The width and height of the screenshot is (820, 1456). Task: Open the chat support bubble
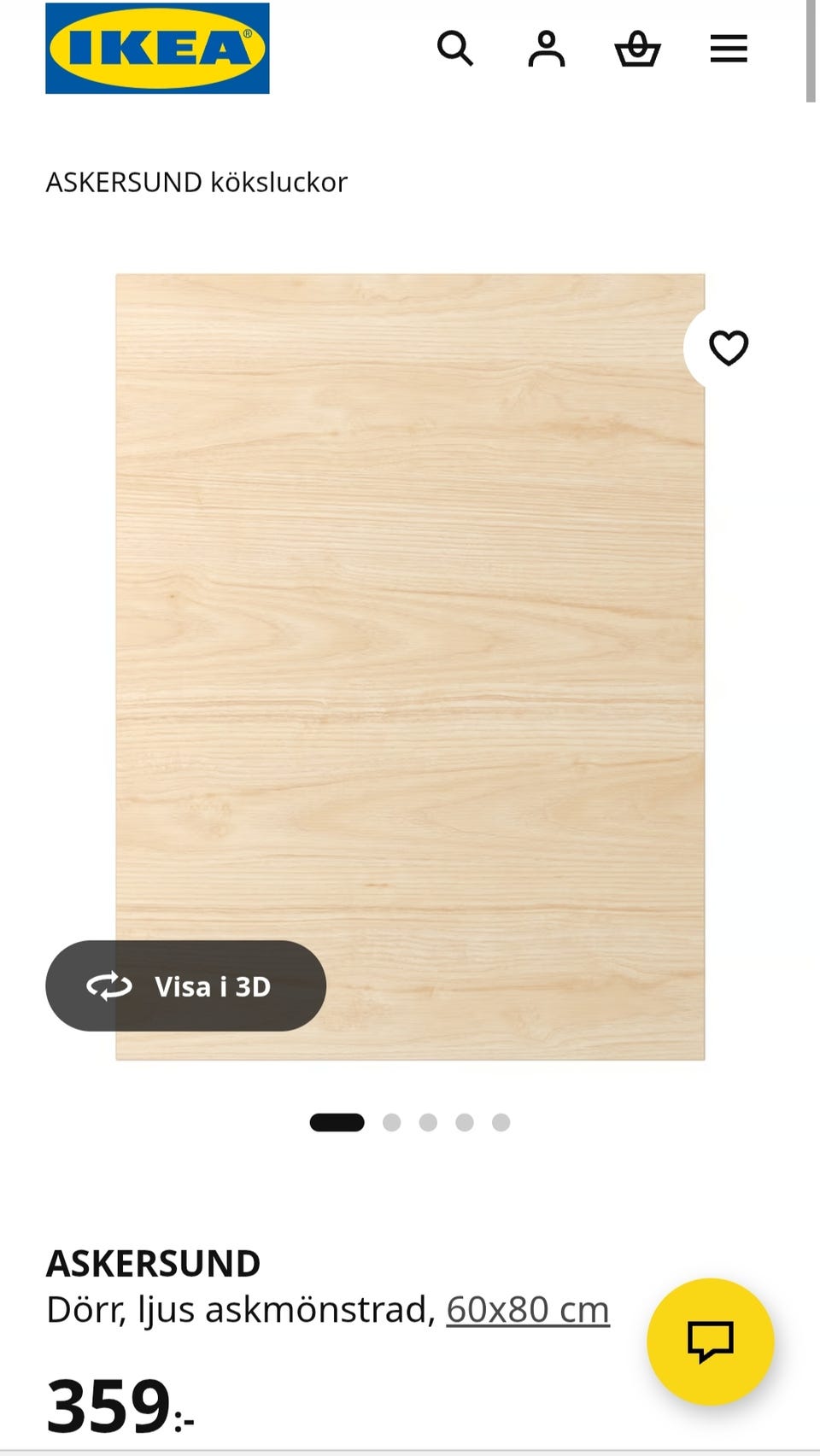click(x=711, y=1342)
